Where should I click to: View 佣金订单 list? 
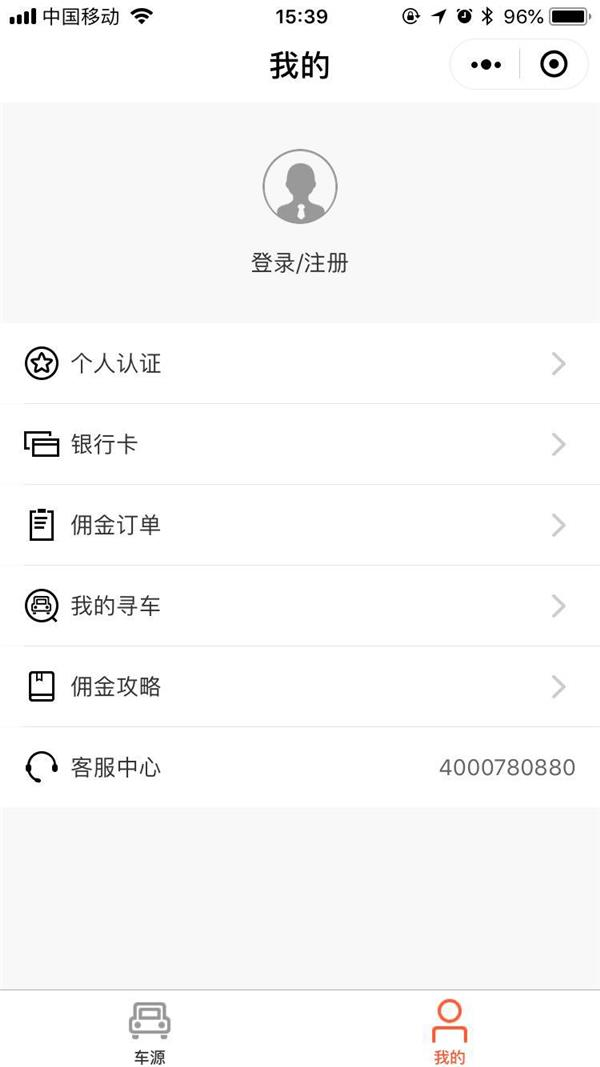pyautogui.click(x=300, y=525)
